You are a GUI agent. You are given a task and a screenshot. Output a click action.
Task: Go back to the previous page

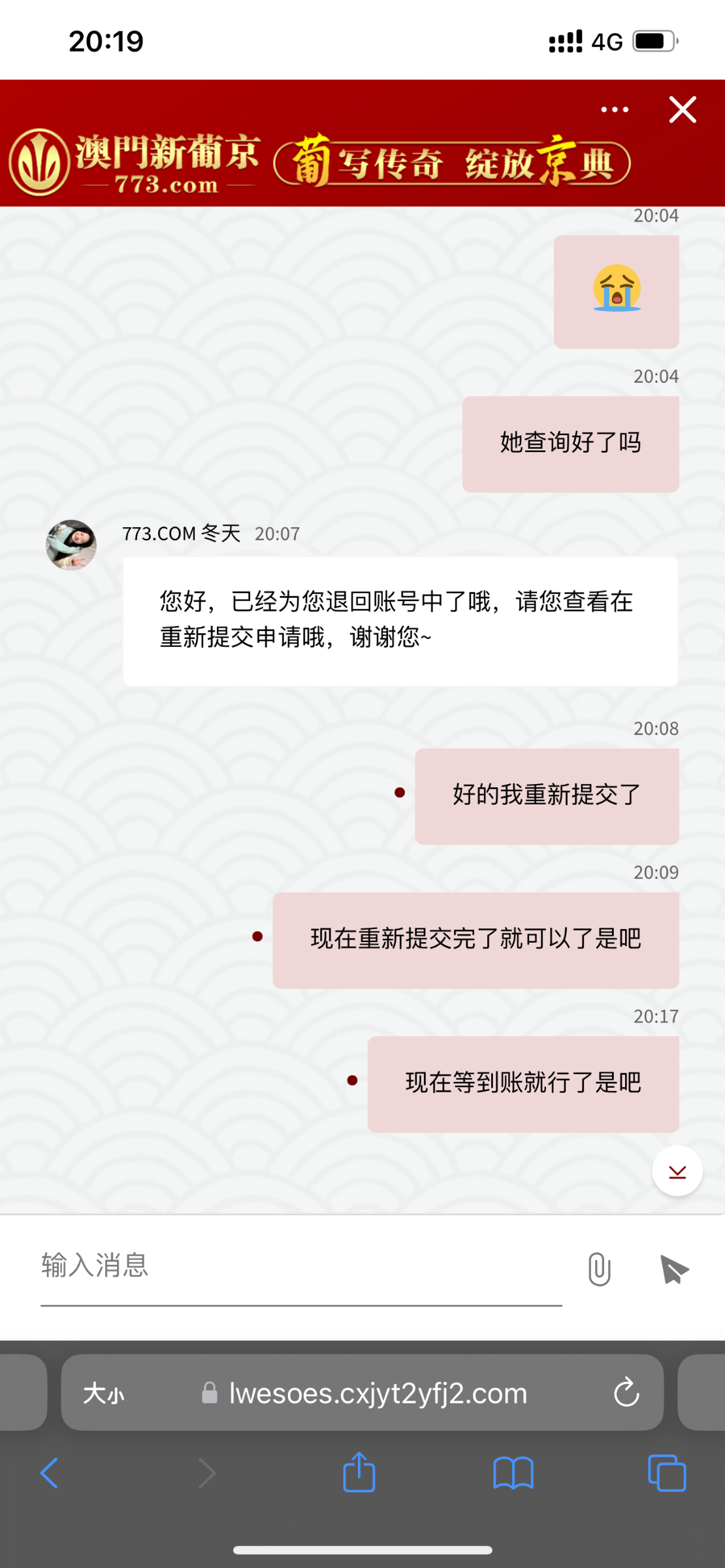tap(50, 1473)
